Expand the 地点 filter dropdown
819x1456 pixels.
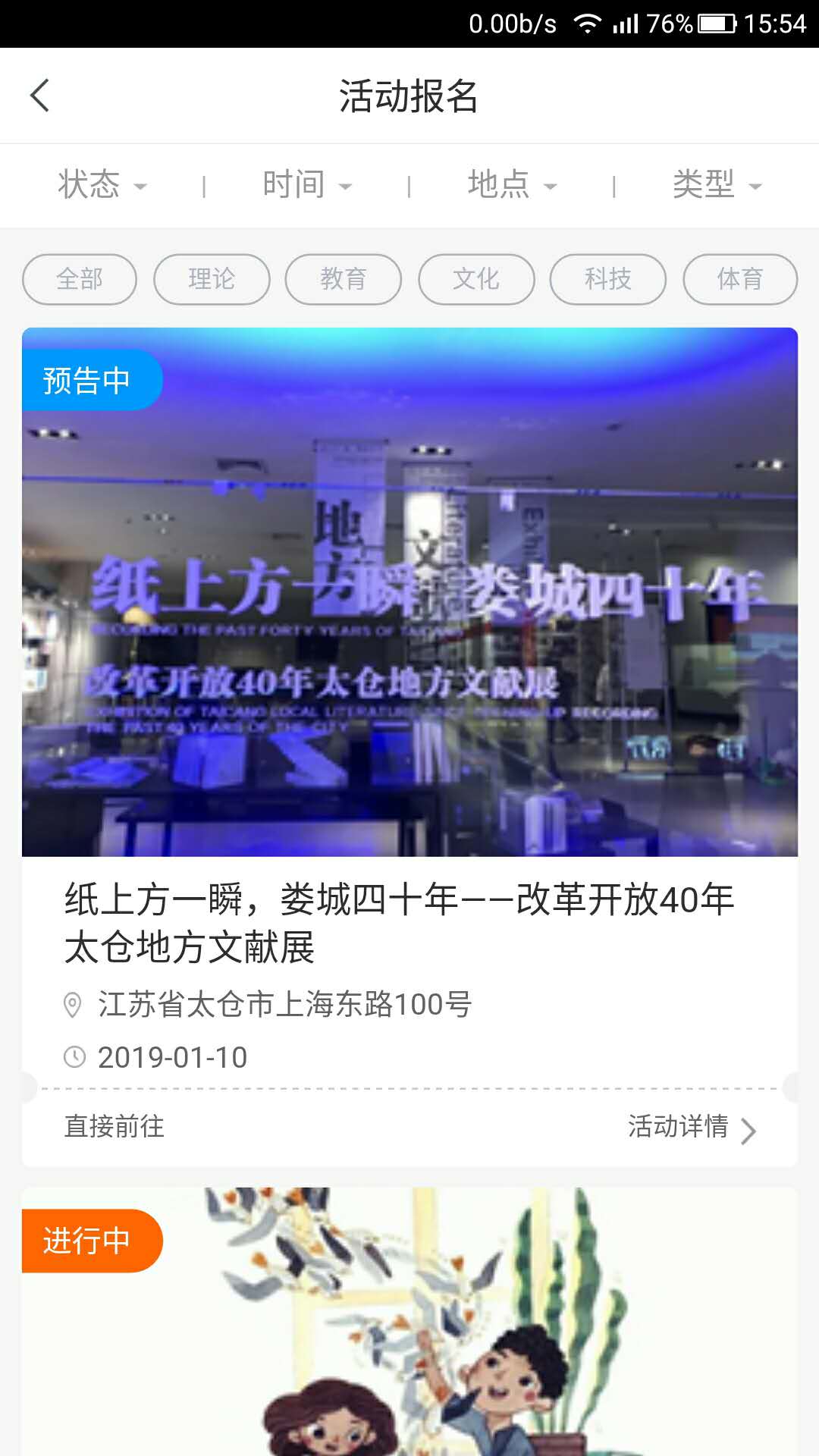(512, 185)
